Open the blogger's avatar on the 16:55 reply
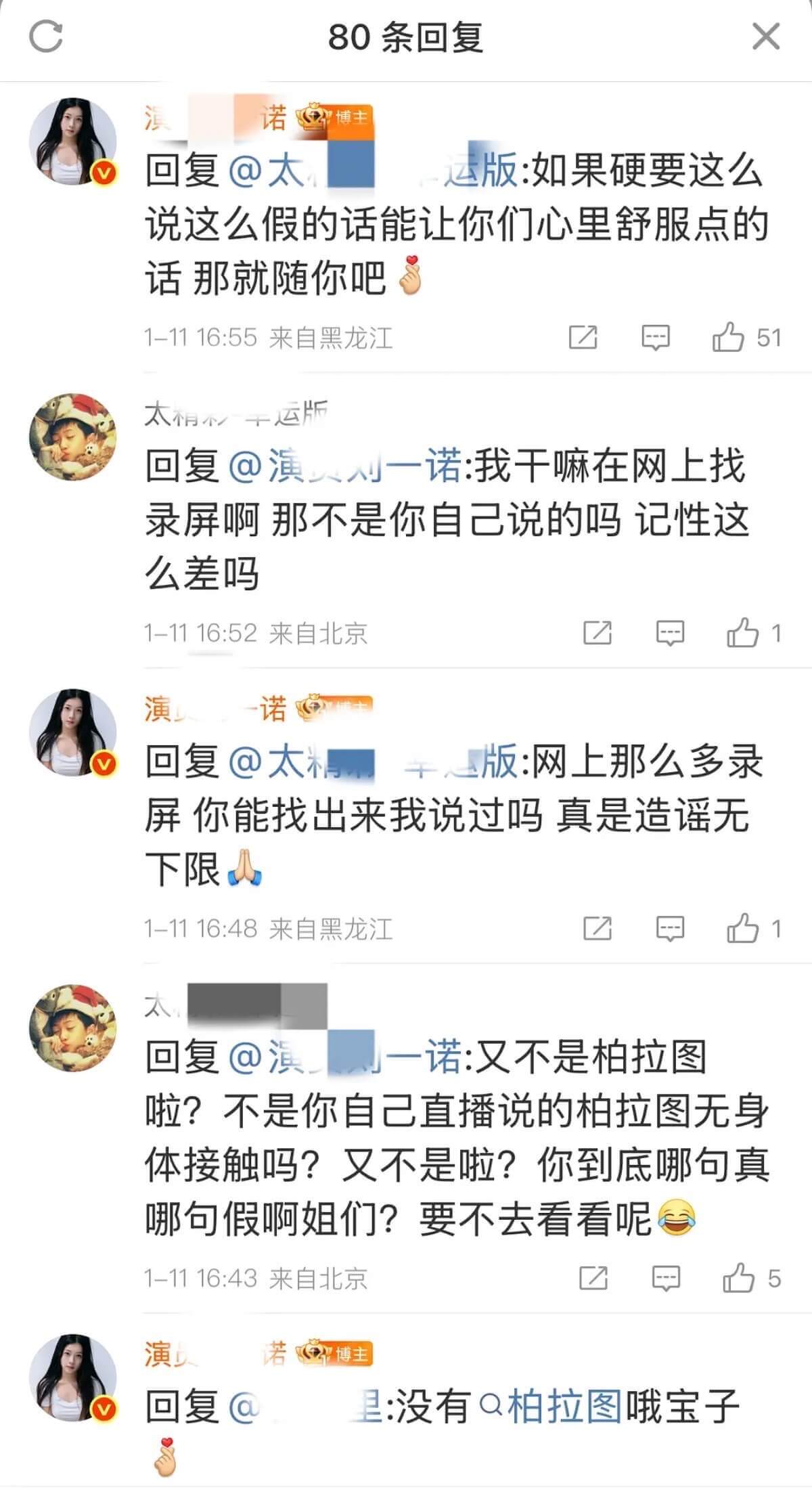This screenshot has width=812, height=1498. 72,141
